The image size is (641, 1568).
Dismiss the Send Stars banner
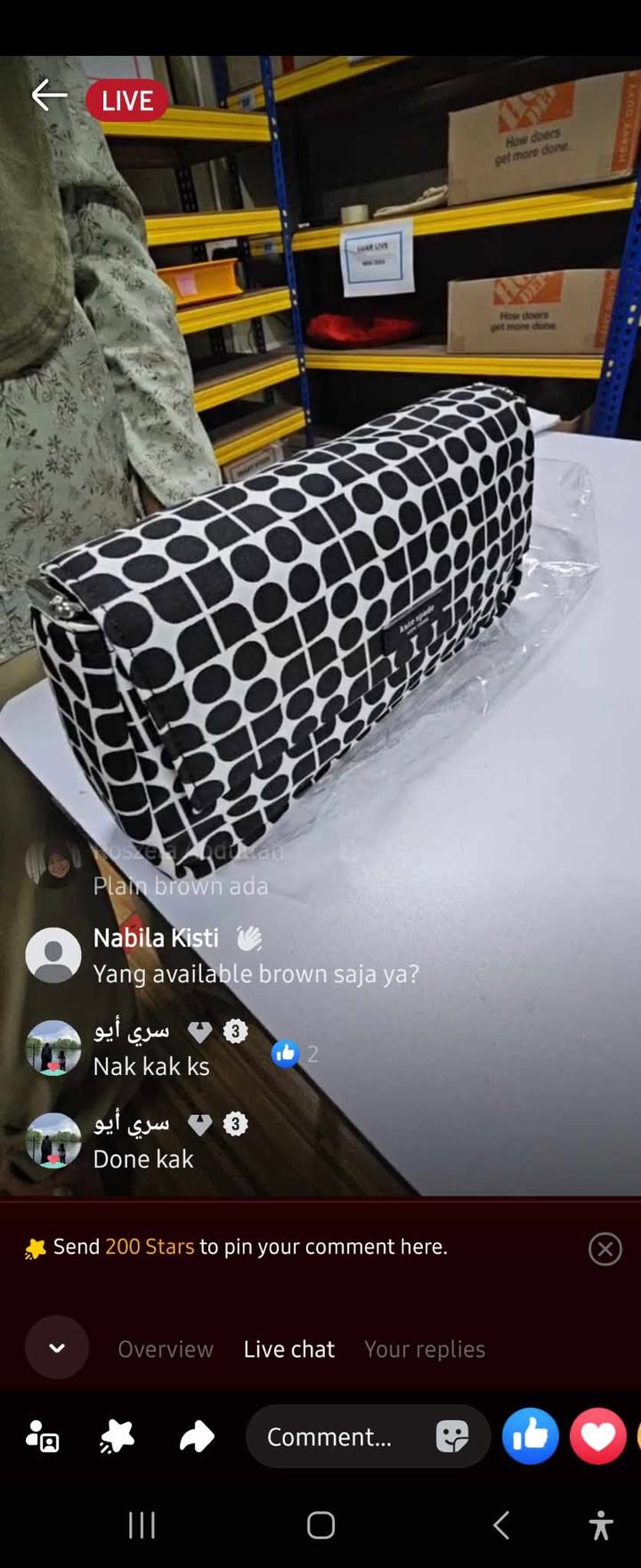click(x=604, y=1249)
